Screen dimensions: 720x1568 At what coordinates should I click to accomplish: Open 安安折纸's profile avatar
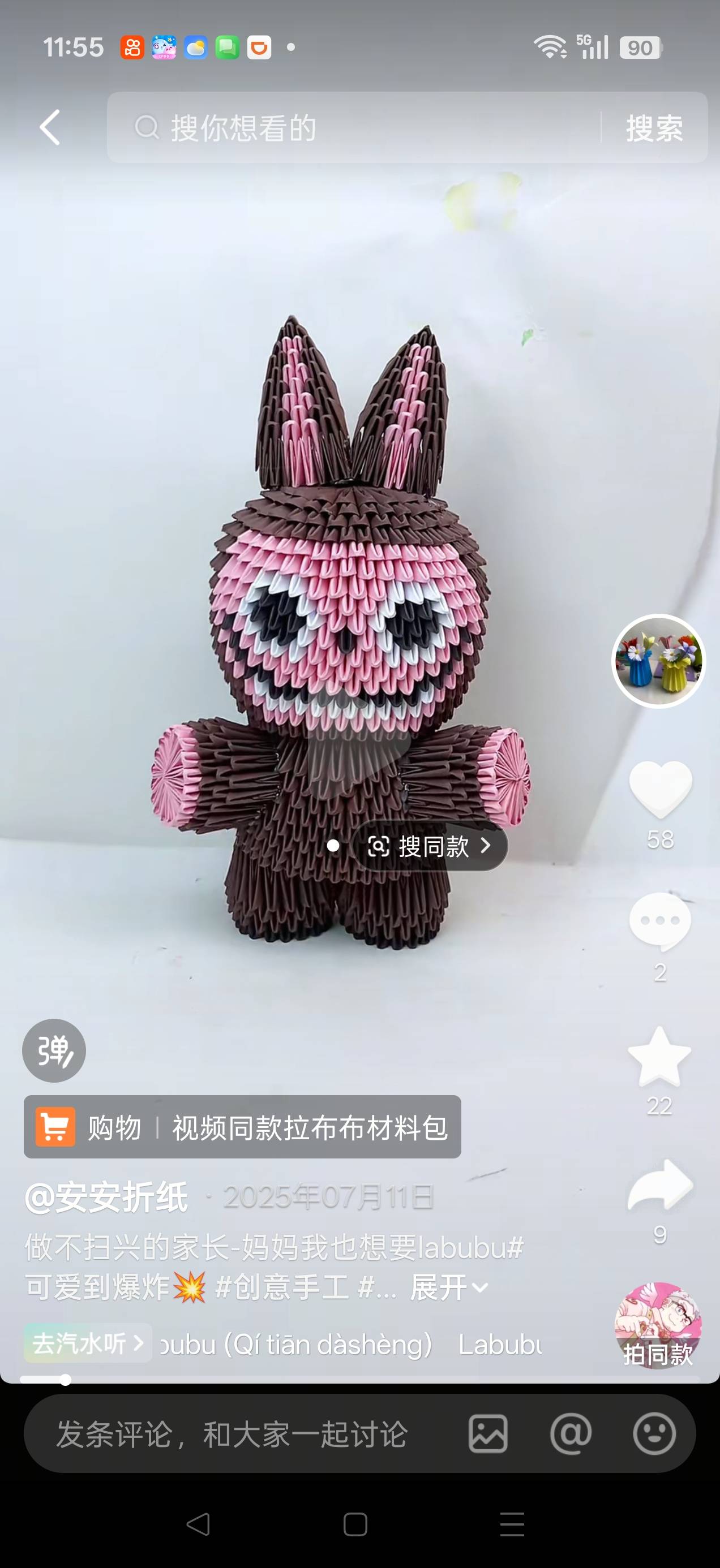pyautogui.click(x=658, y=661)
